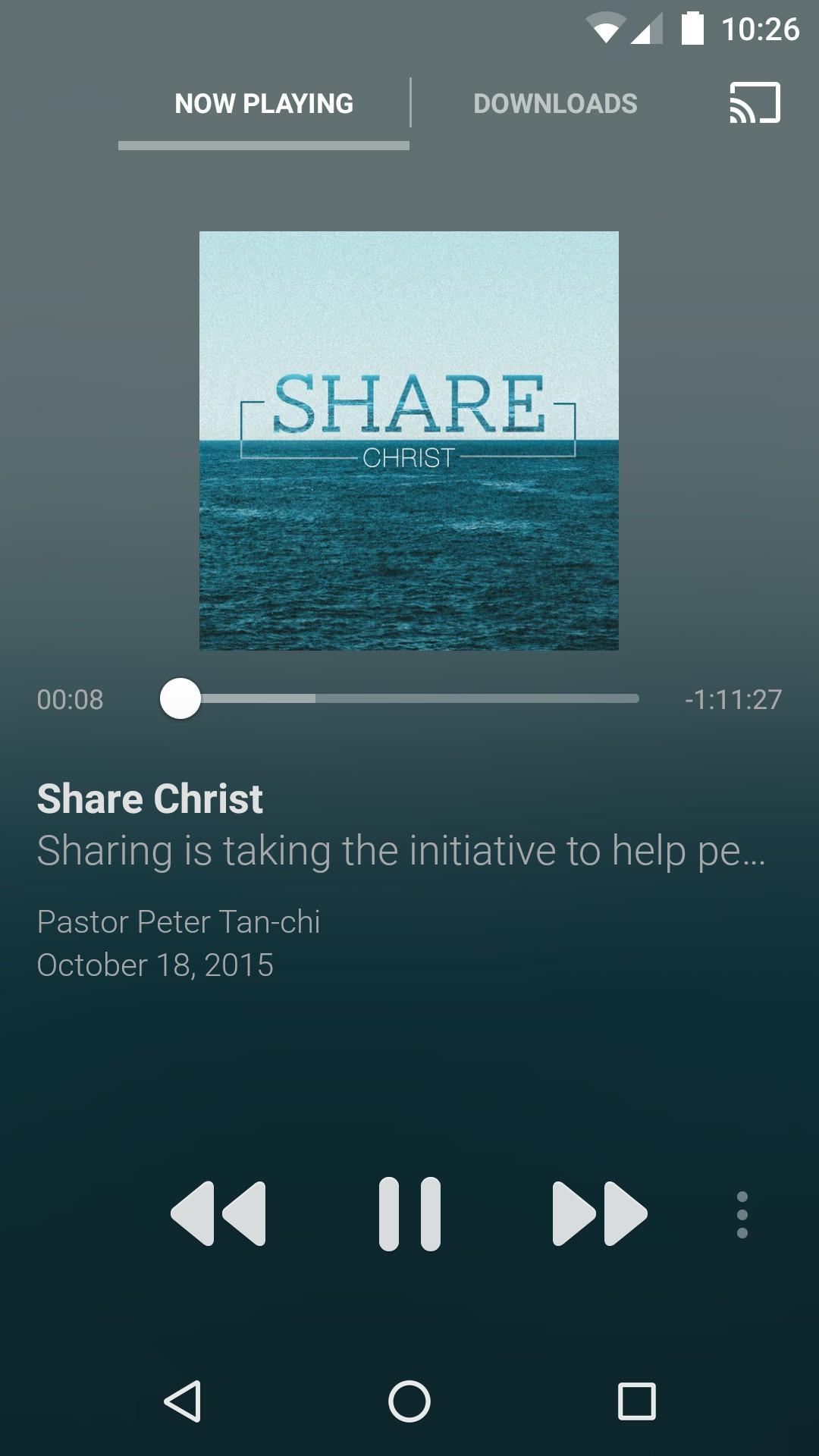Tap the Share Christ title text
The height and width of the screenshot is (1456, 819).
(150, 798)
